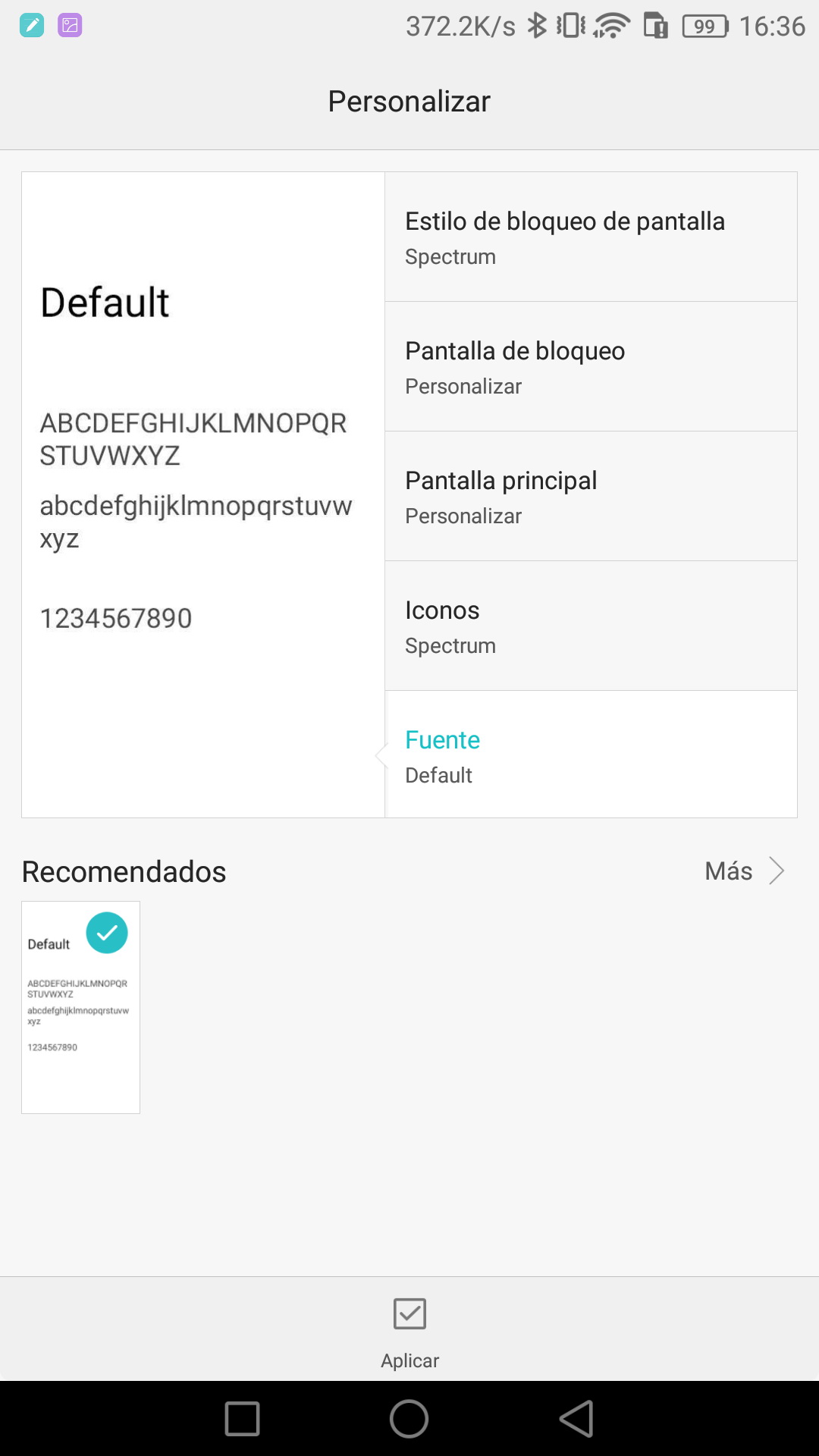Open Estilo de bloqueo de pantalla option

(591, 237)
